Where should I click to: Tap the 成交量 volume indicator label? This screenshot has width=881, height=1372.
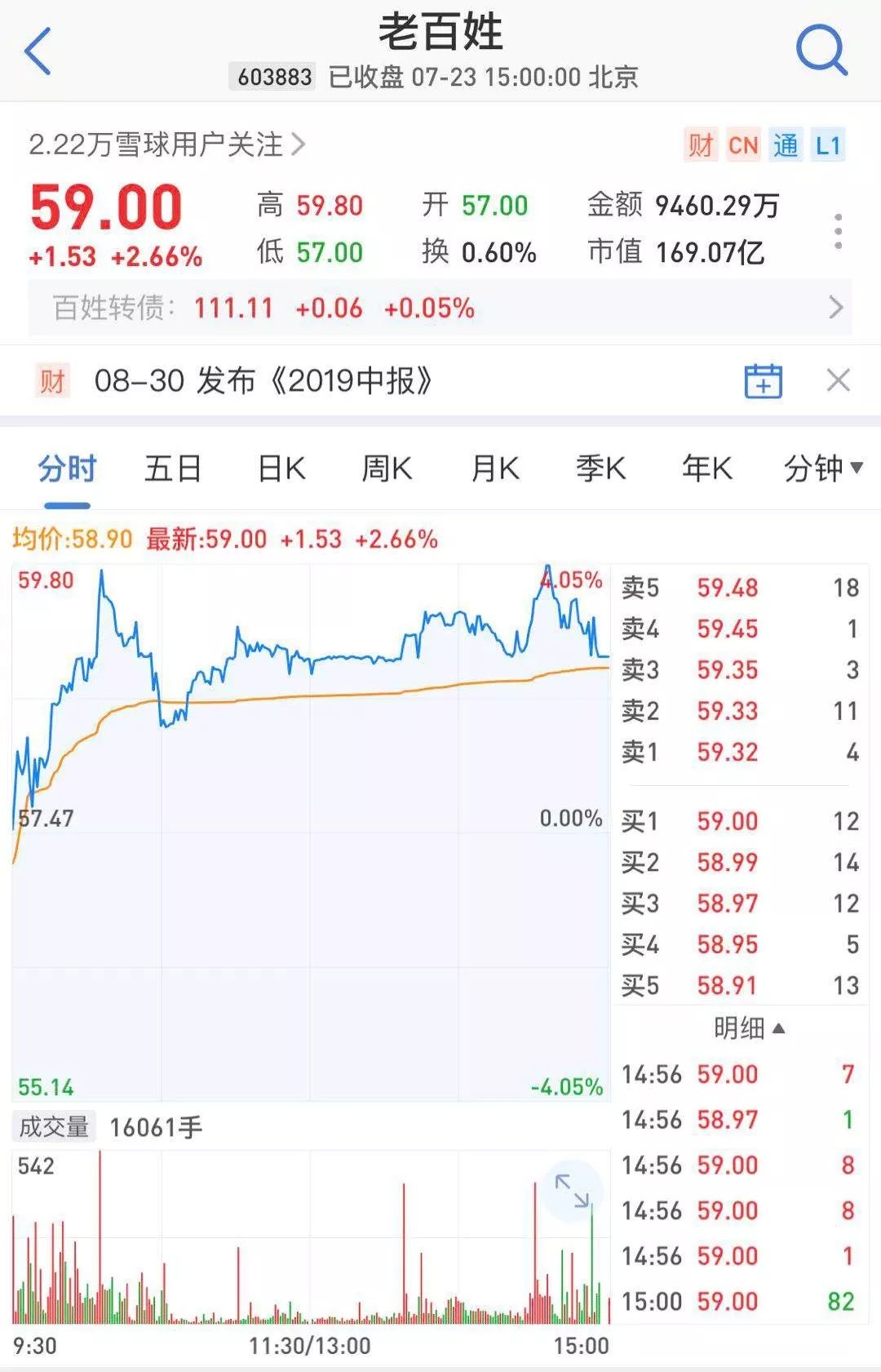pos(54,1127)
